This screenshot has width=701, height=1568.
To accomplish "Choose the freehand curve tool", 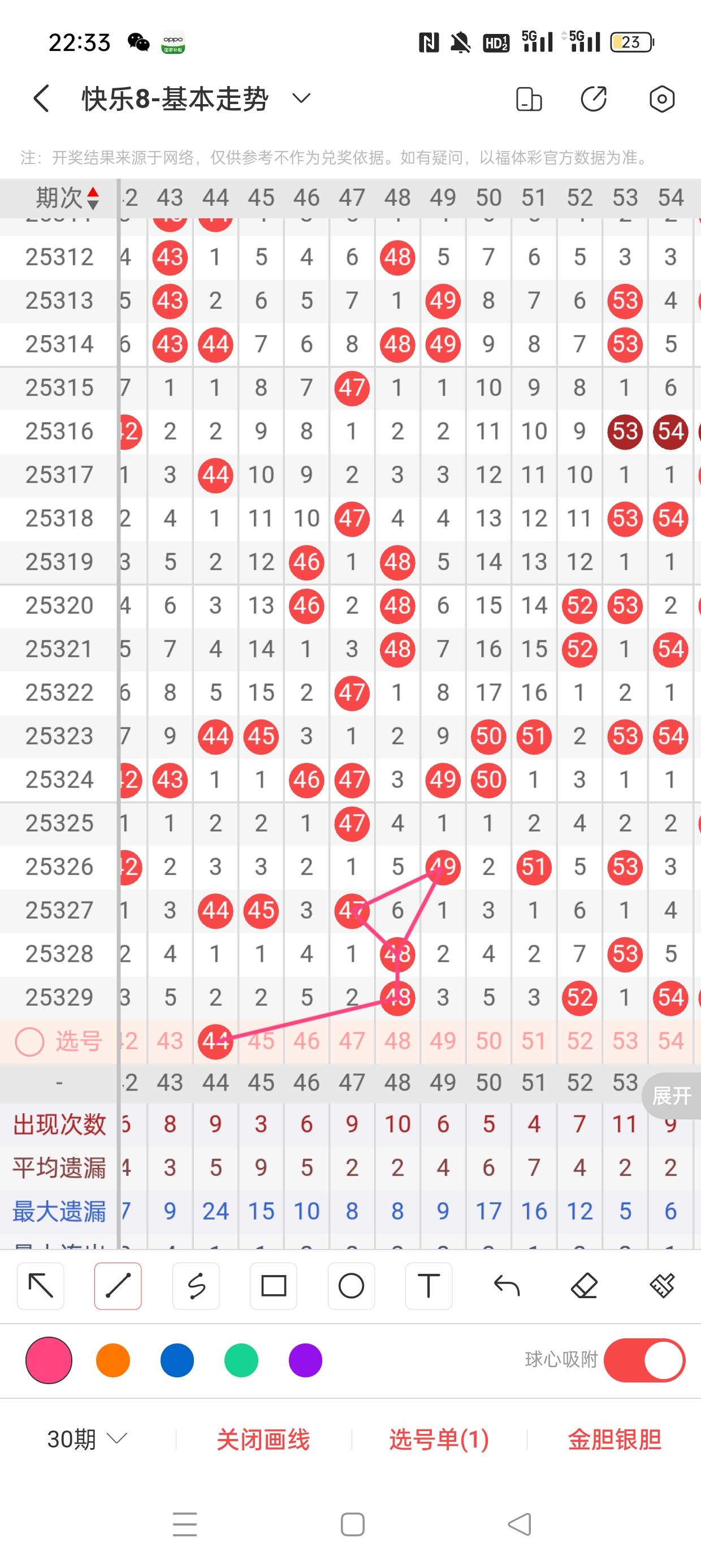I will 196,1286.
